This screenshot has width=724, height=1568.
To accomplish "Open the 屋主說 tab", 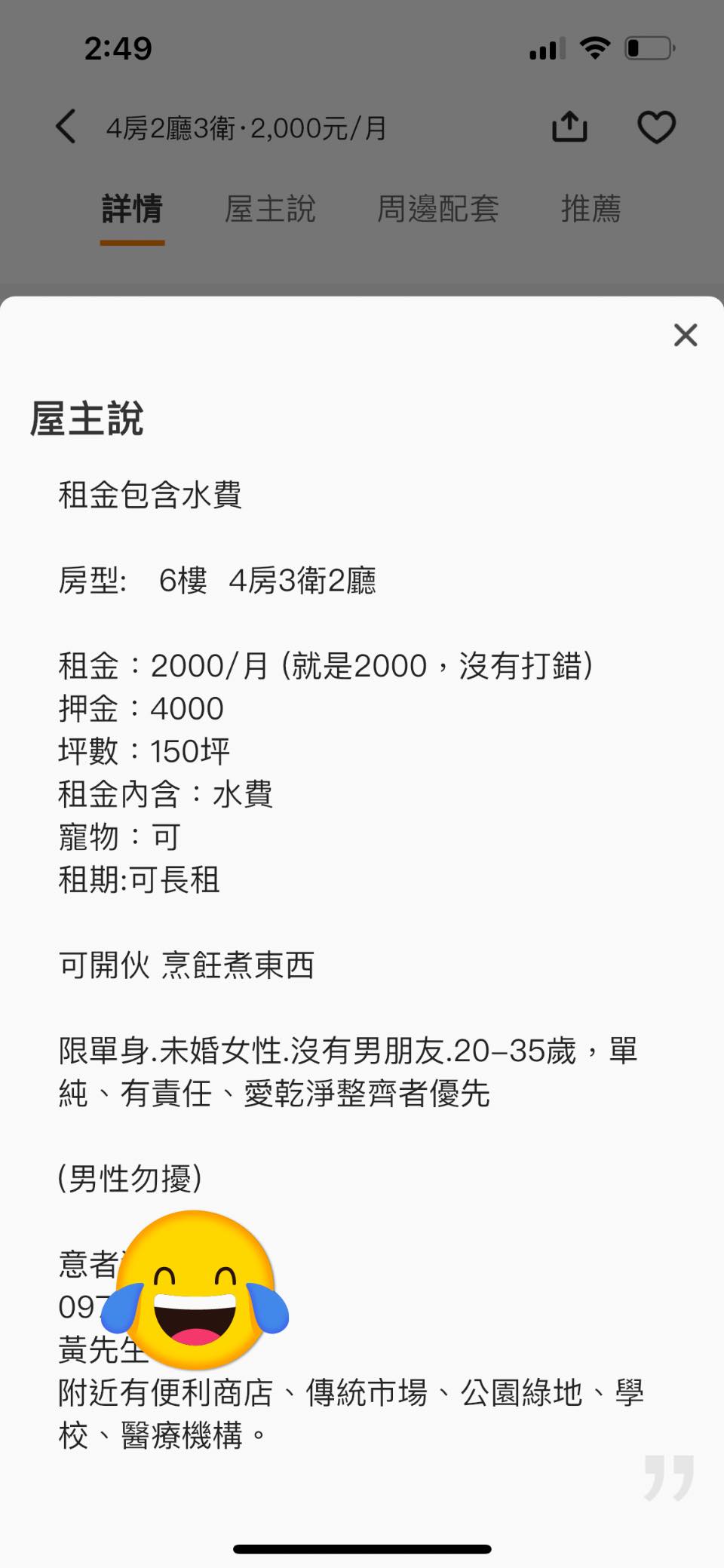I will (x=271, y=210).
